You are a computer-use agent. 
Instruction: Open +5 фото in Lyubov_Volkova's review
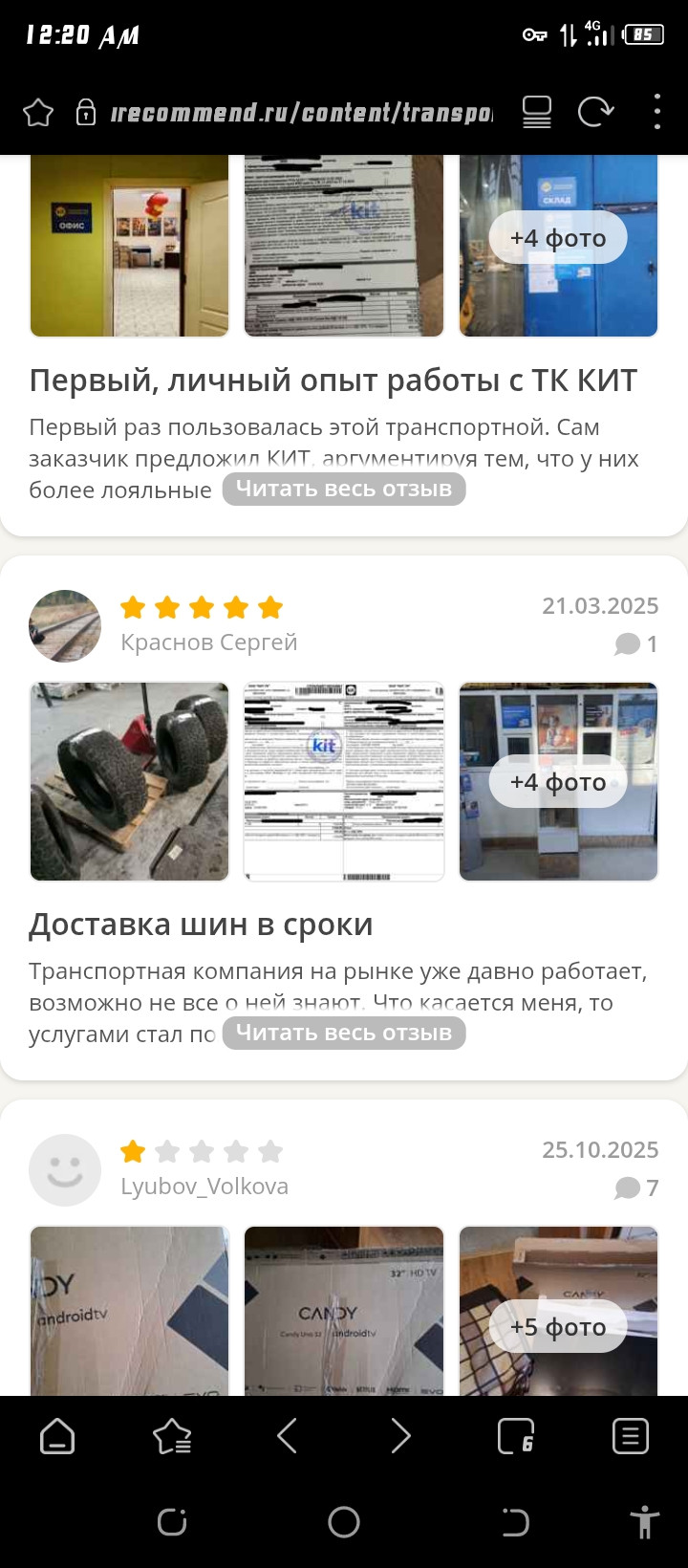coord(558,1326)
